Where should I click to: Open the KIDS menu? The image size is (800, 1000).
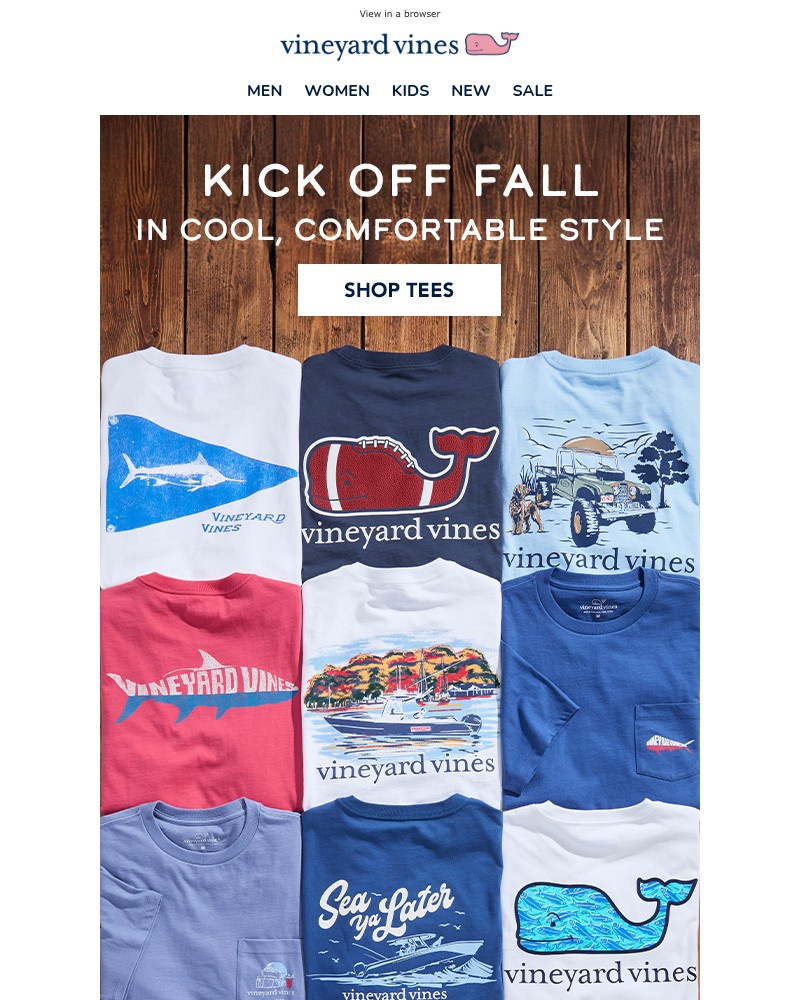[x=410, y=91]
